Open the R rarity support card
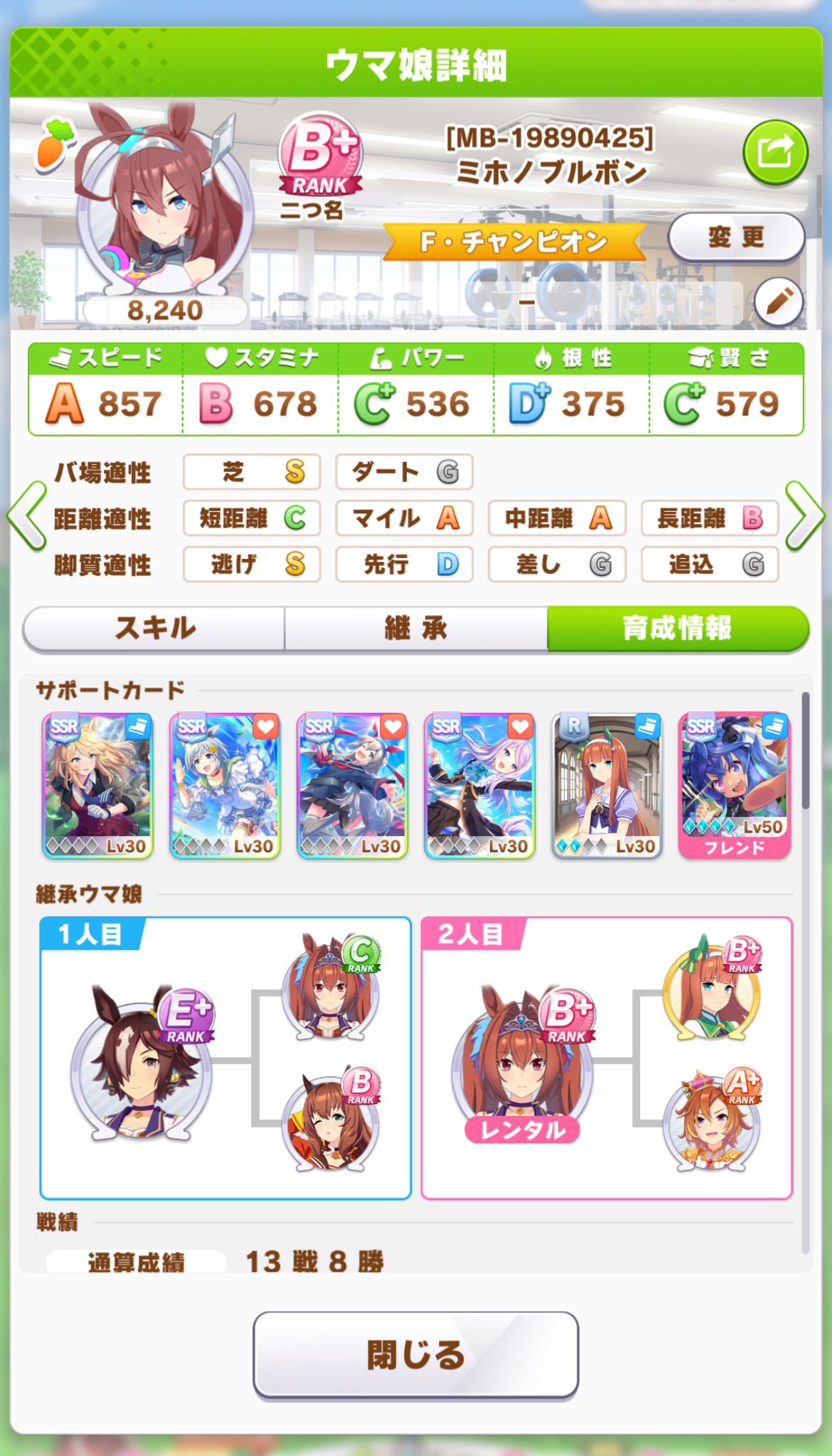Viewport: 832px width, 1456px height. pyautogui.click(x=607, y=786)
